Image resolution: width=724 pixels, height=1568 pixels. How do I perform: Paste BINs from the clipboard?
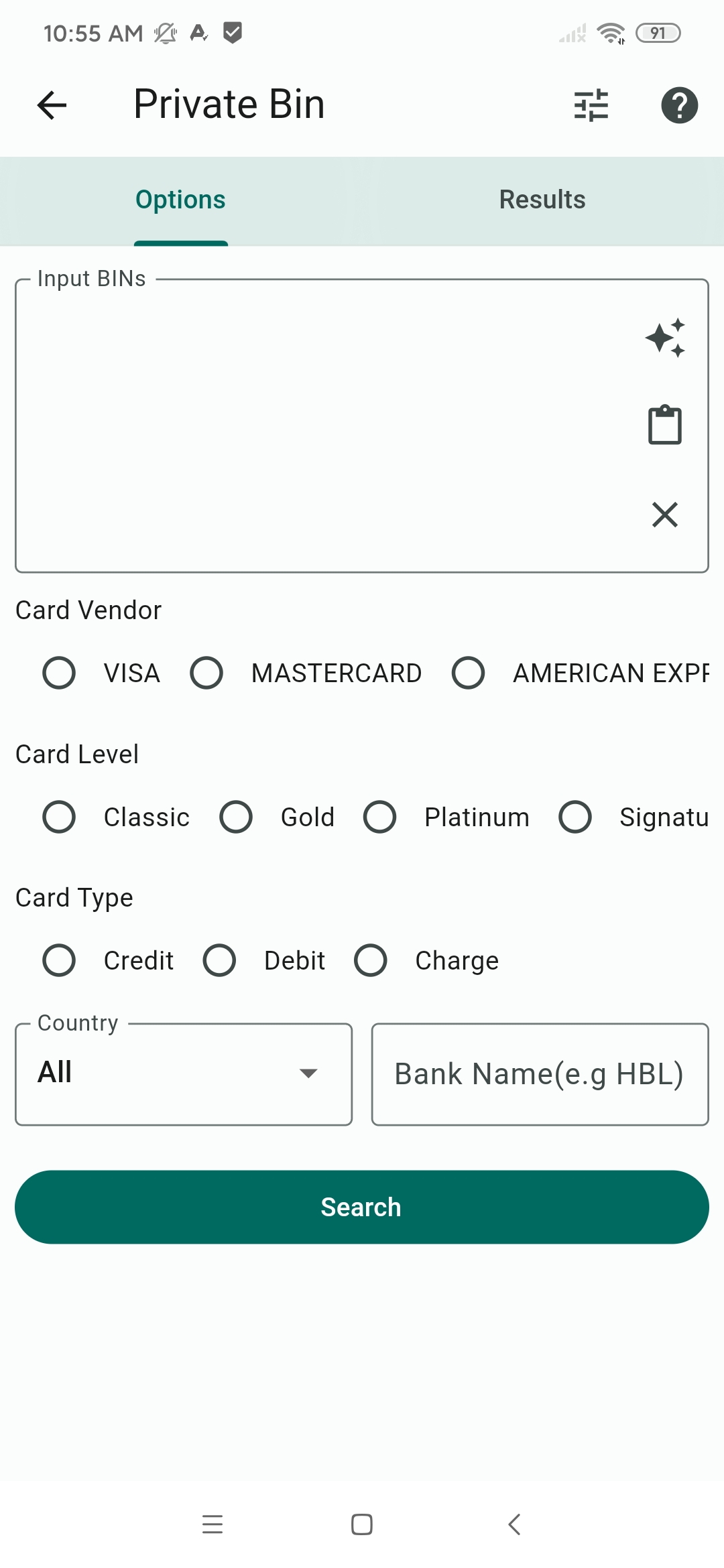click(665, 425)
